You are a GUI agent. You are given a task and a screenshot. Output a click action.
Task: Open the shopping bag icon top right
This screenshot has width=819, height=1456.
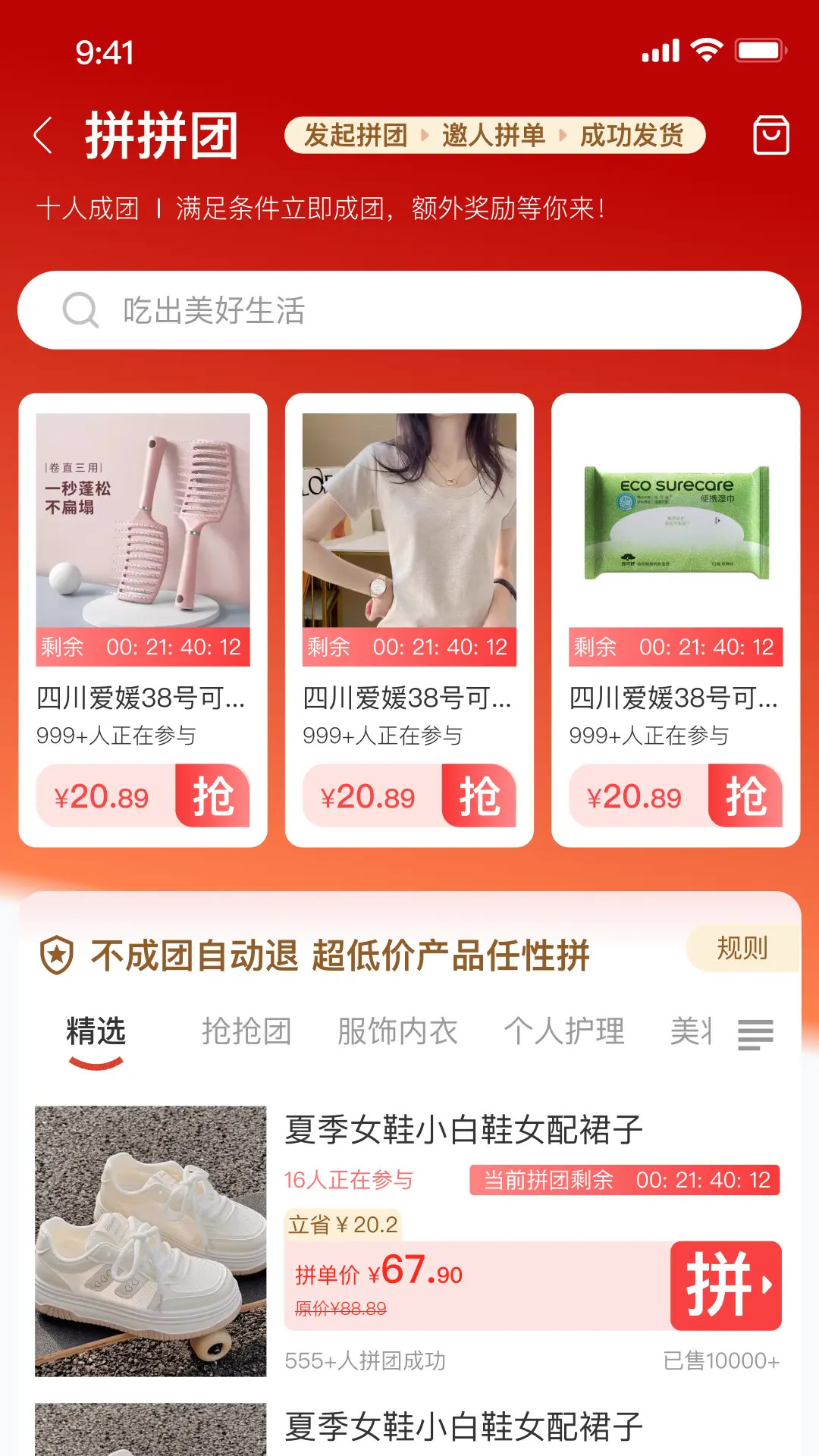pos(771,135)
